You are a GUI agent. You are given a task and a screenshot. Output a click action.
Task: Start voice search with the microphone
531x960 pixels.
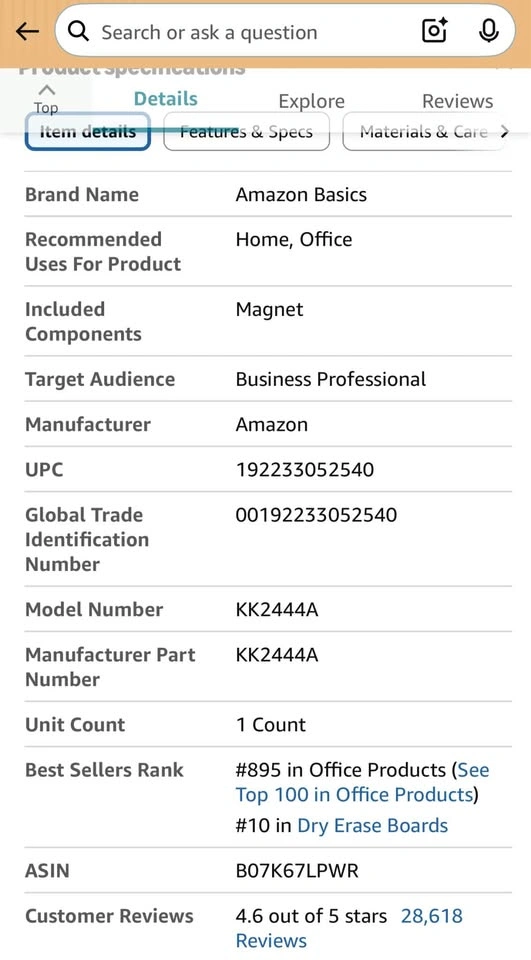(x=488, y=31)
